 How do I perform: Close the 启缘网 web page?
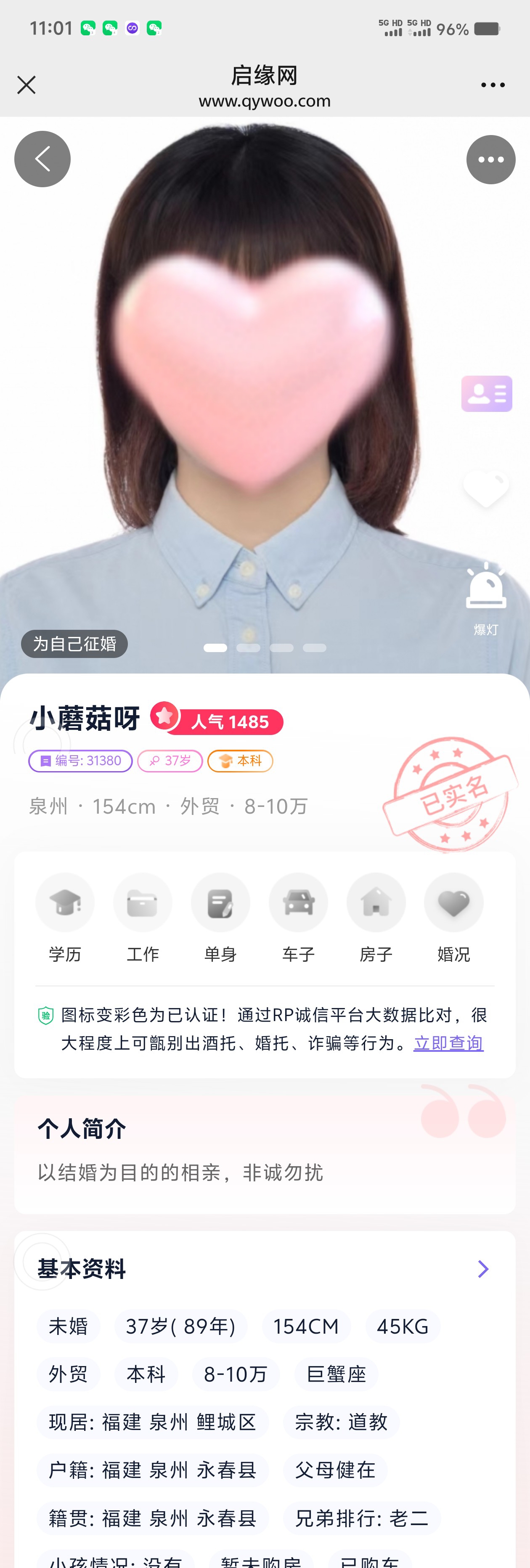[26, 85]
